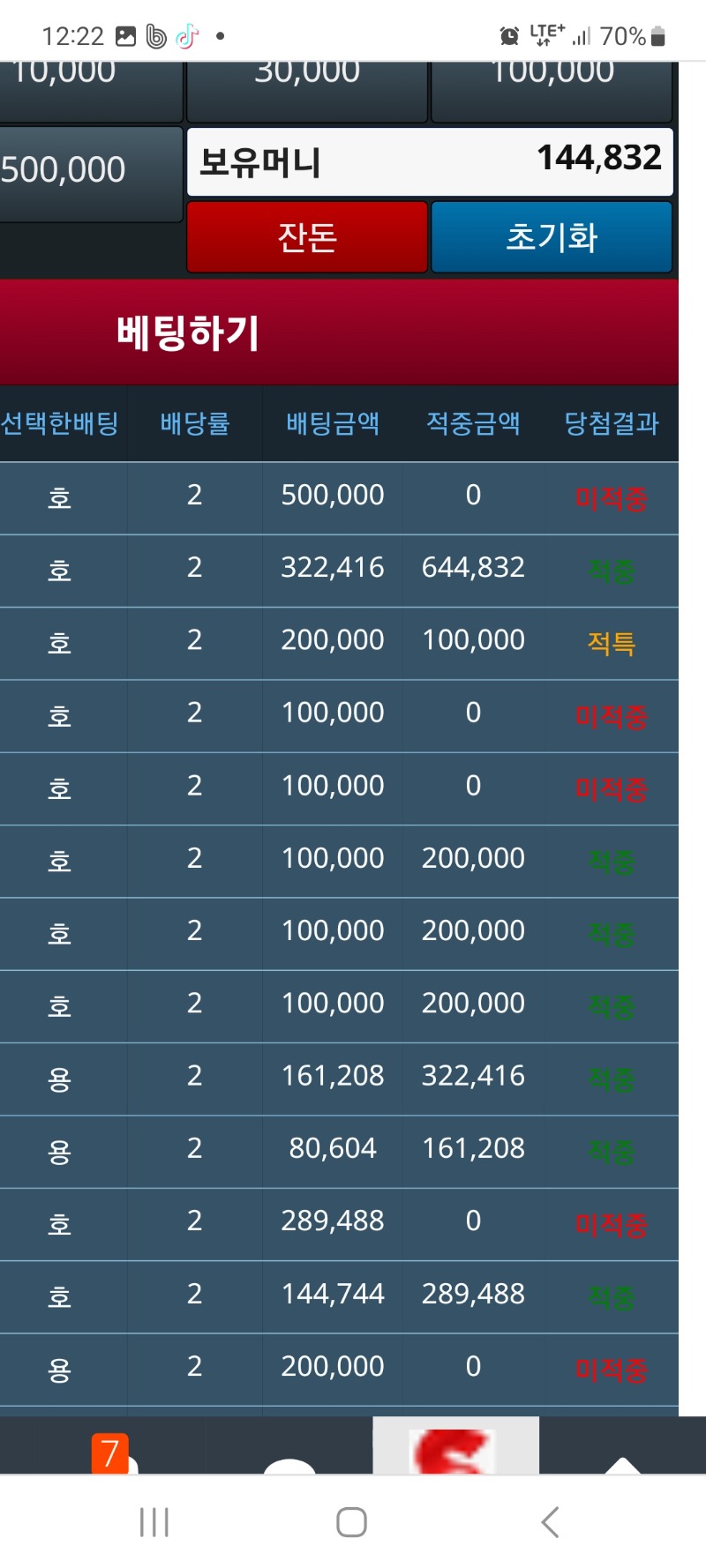The width and height of the screenshot is (706, 1568).
Task: Select the 30,000 bet amount
Action: click(306, 90)
